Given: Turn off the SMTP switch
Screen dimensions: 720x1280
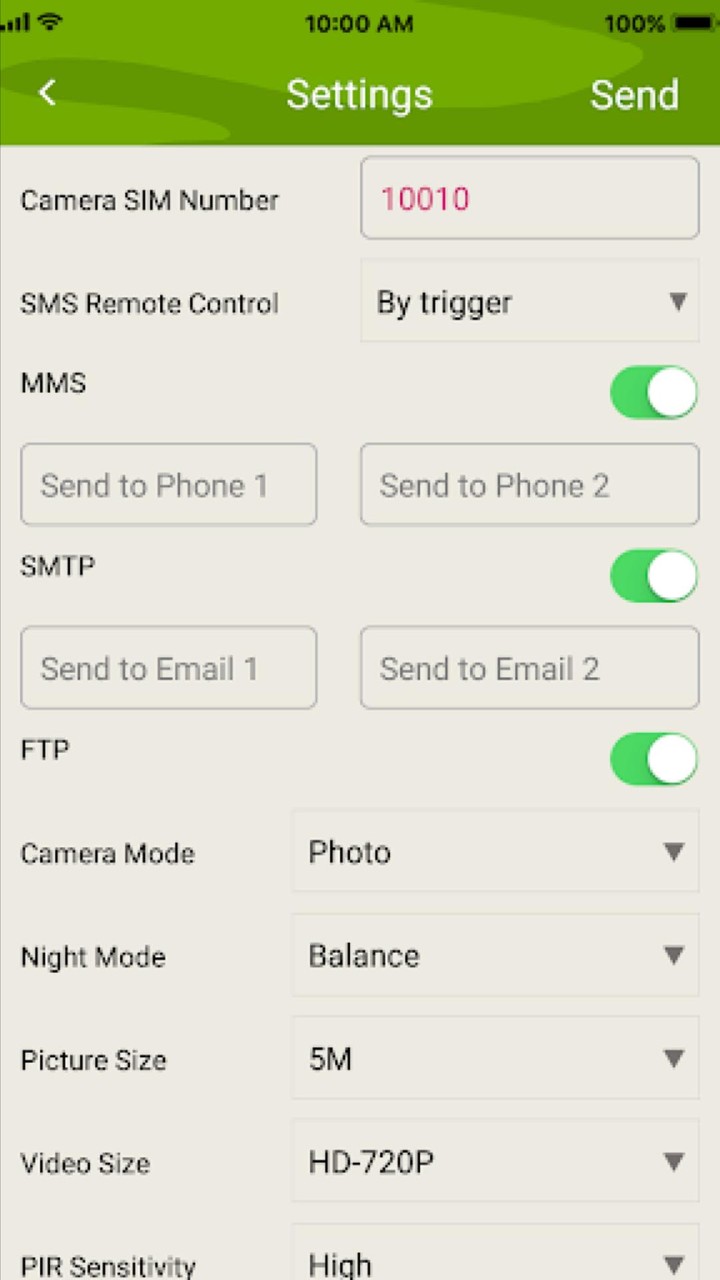Looking at the screenshot, I should click(x=653, y=576).
